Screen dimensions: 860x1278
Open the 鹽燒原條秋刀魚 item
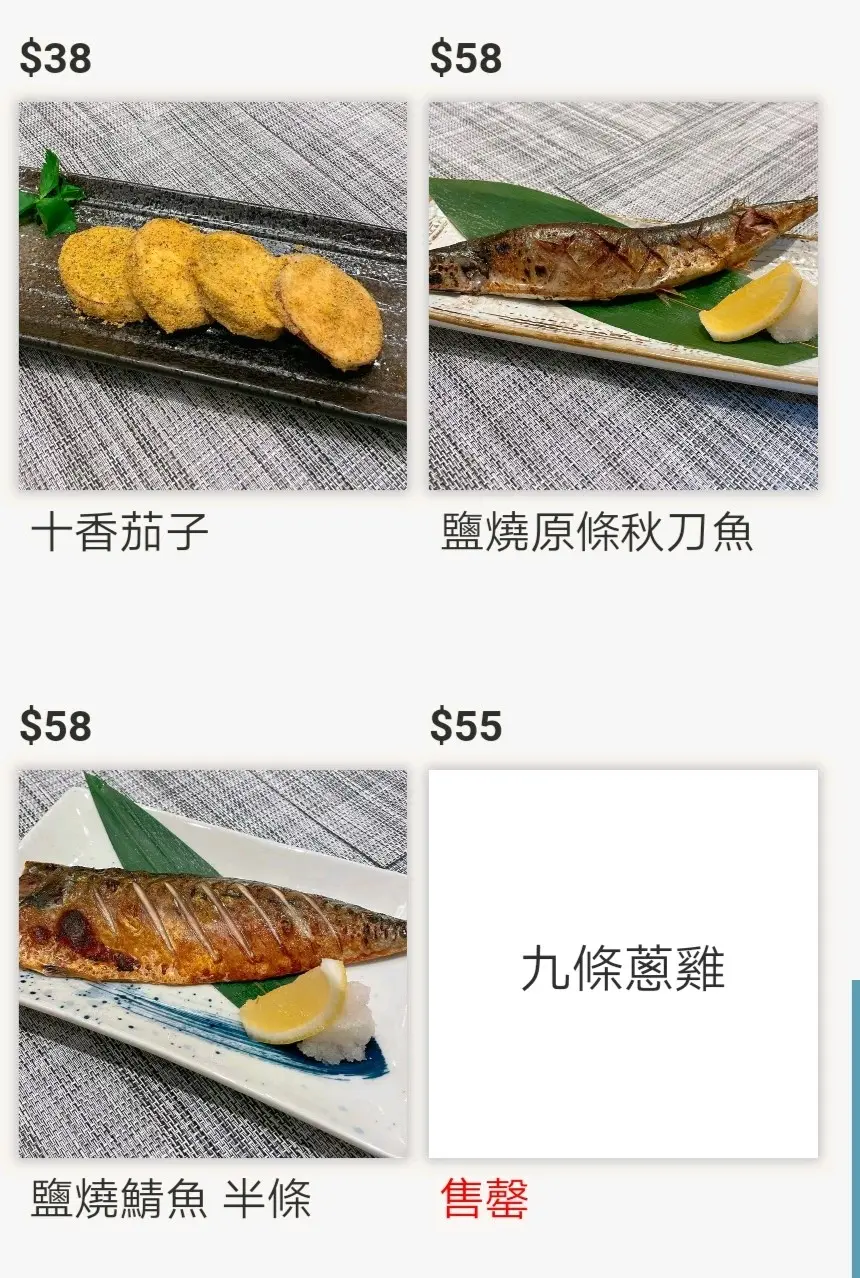pos(623,296)
